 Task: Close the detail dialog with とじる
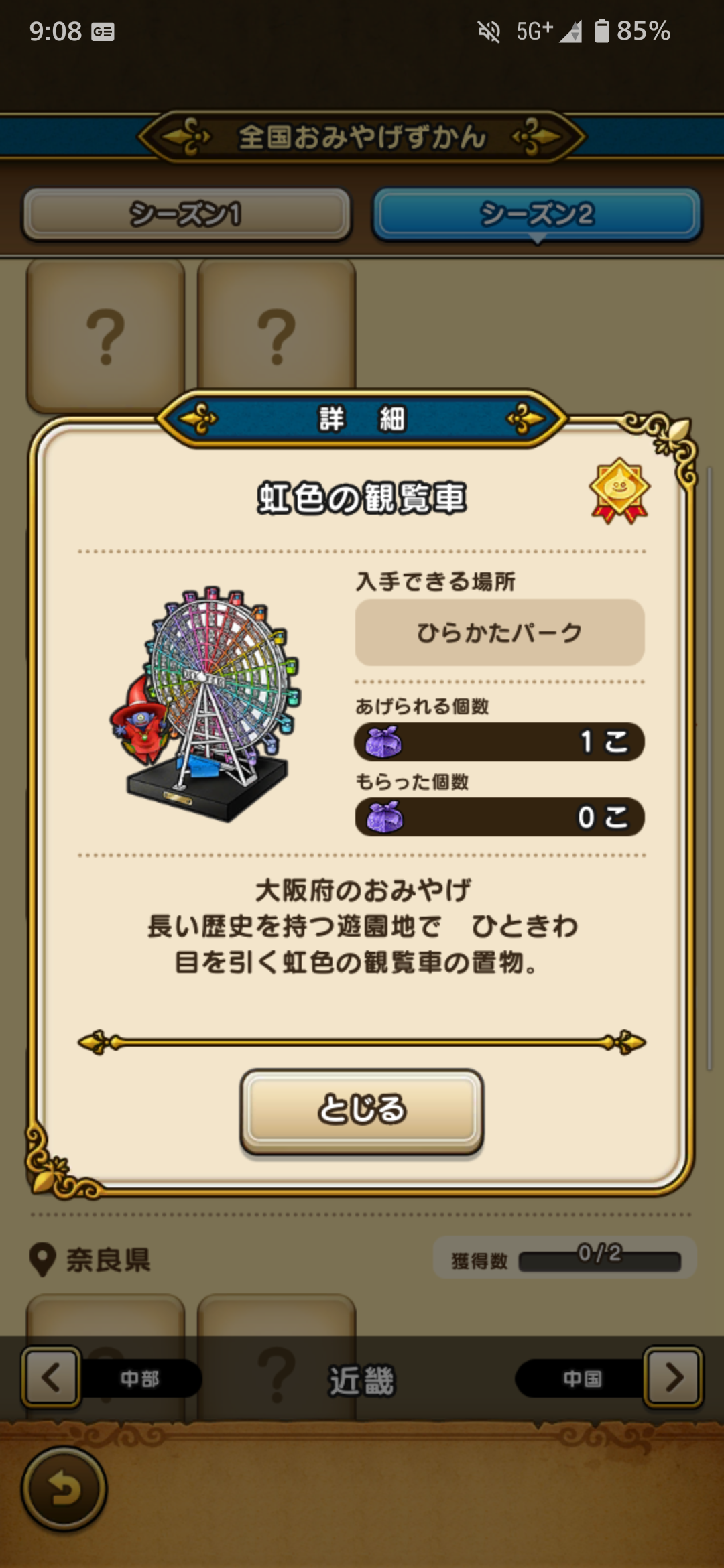click(361, 1110)
